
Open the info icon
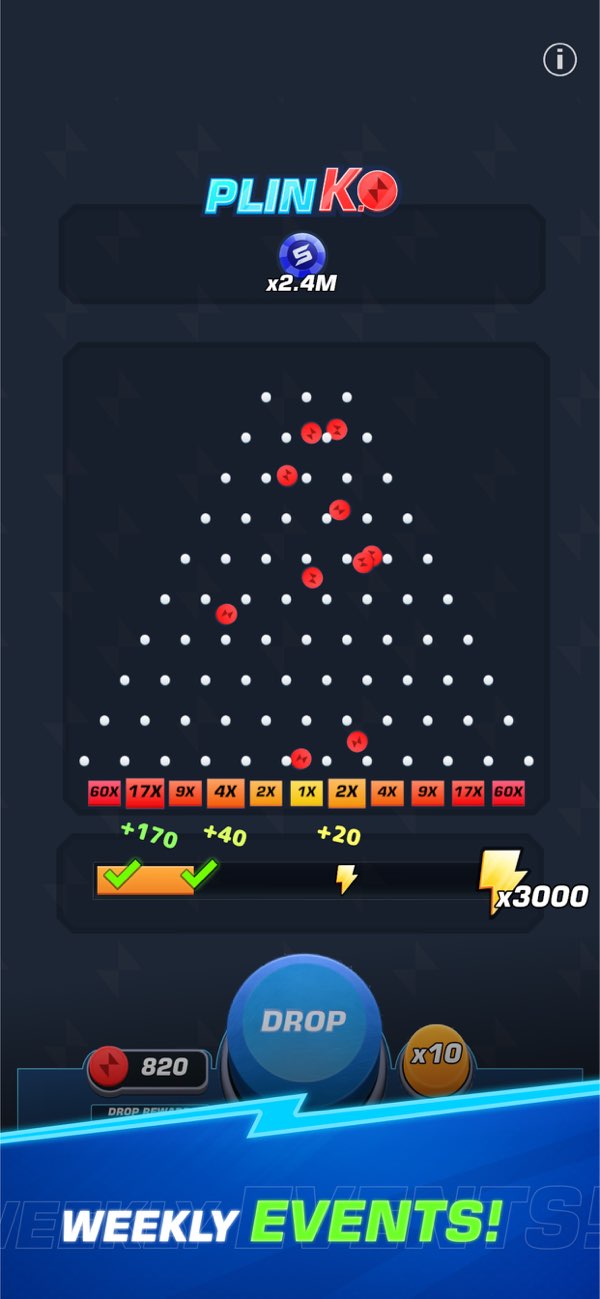coord(560,60)
